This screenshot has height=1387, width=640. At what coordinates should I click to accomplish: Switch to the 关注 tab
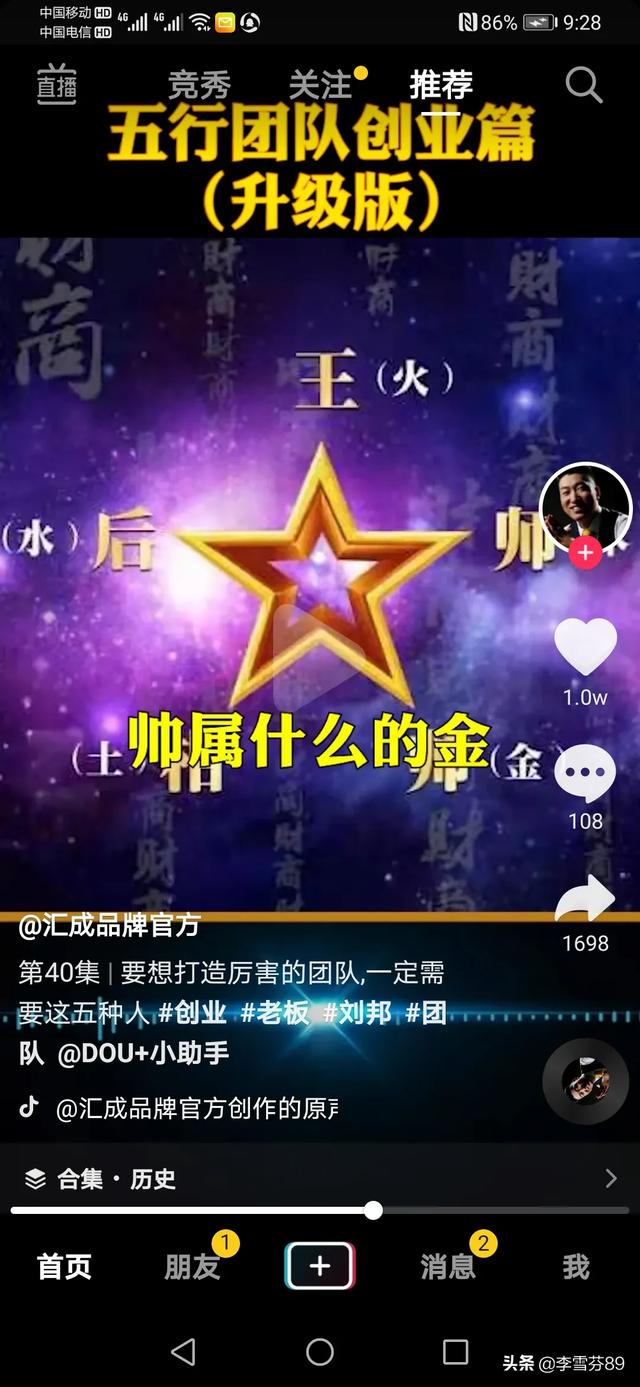coord(320,86)
